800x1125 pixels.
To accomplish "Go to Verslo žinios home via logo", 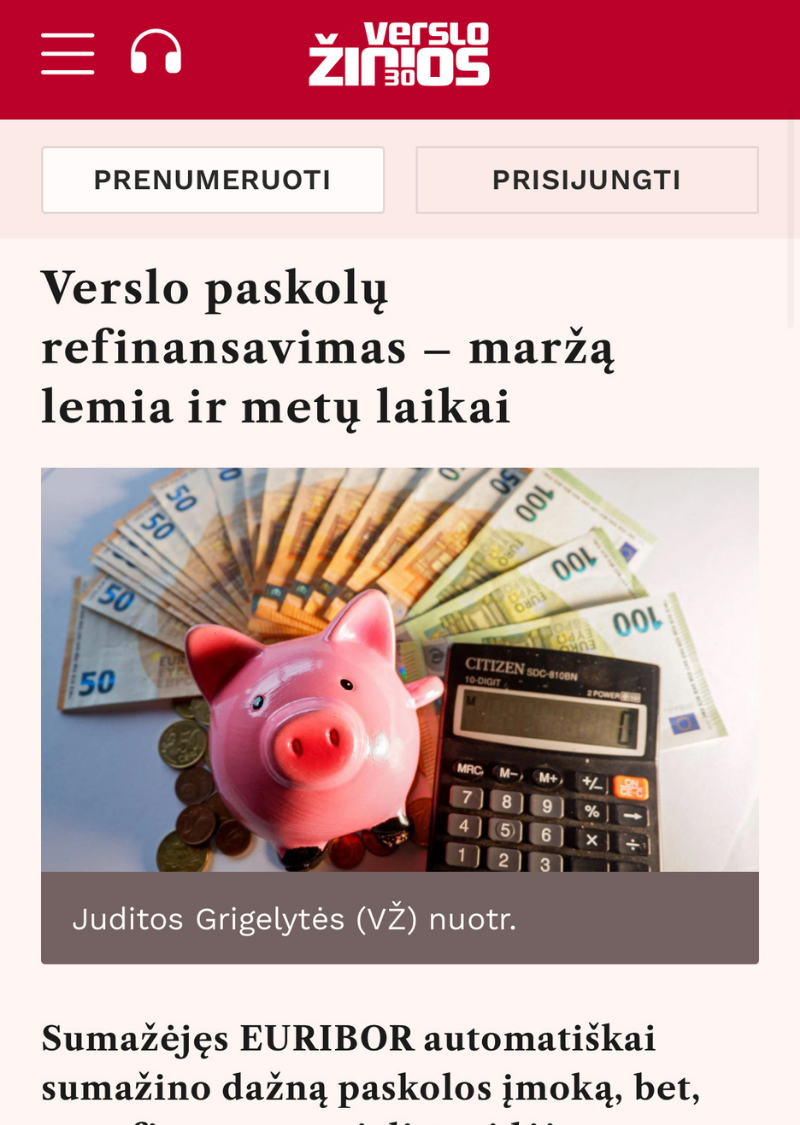I will click(399, 54).
